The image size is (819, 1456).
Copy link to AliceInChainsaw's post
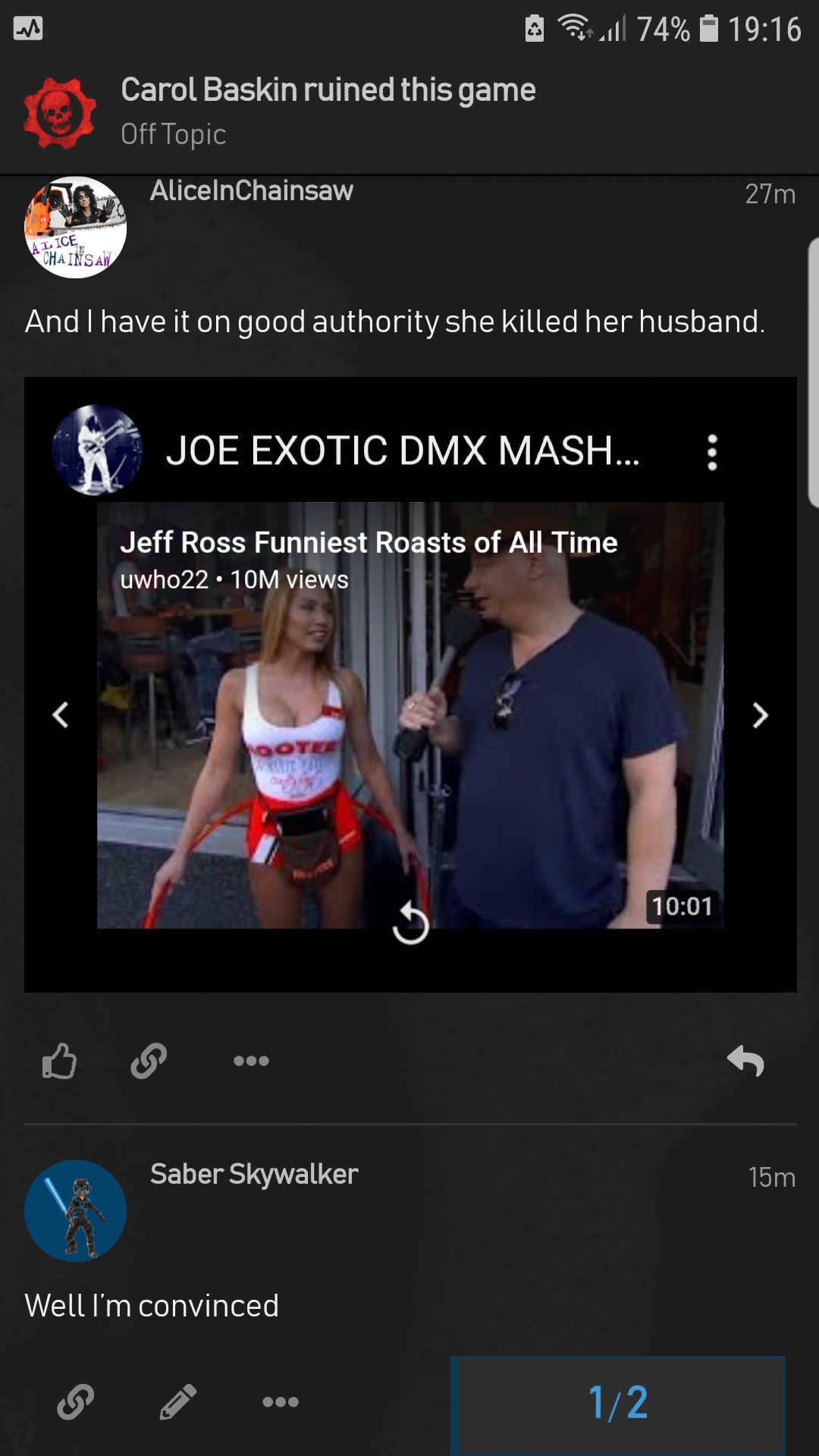pos(149,1061)
